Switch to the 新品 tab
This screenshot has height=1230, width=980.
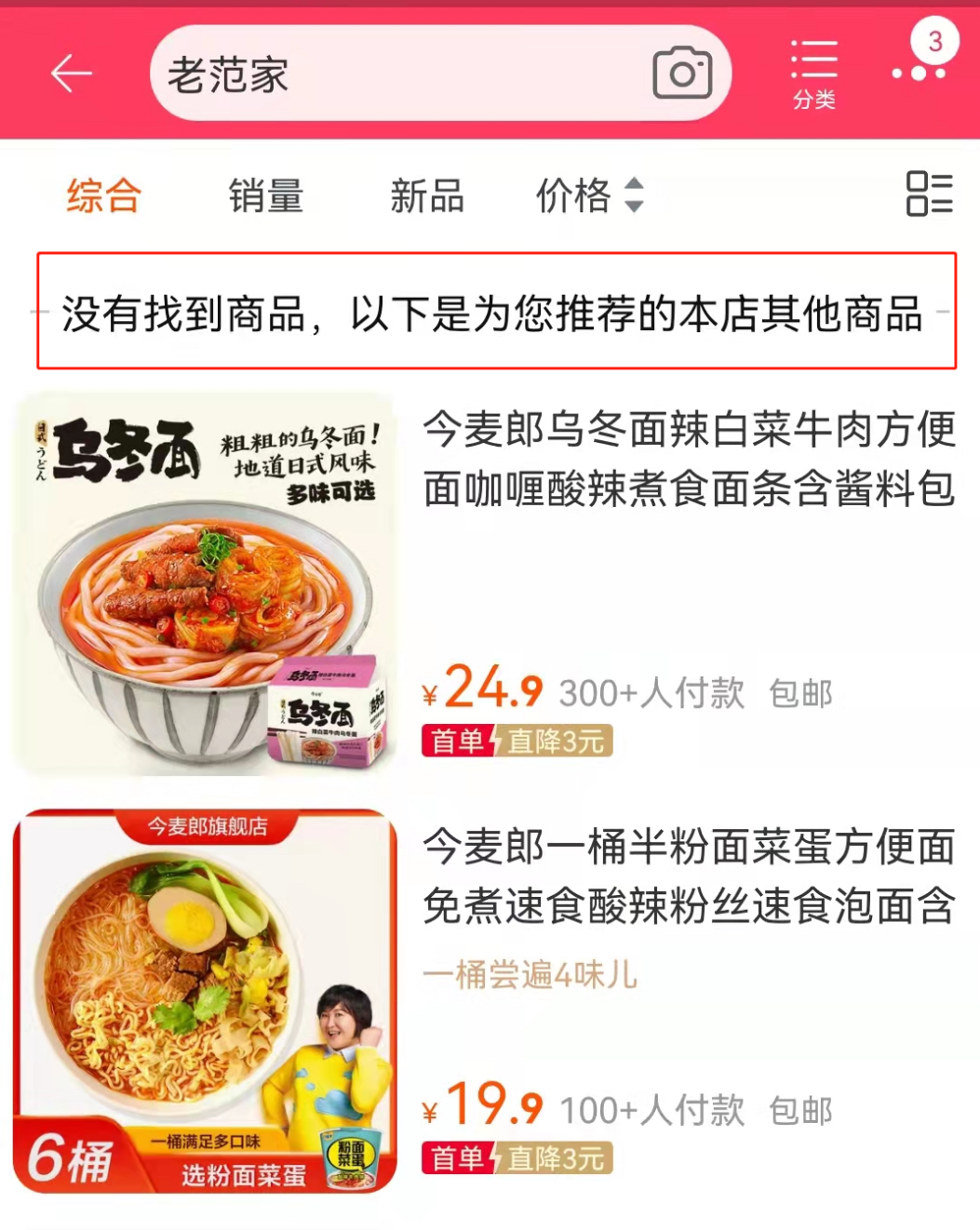coord(427,196)
